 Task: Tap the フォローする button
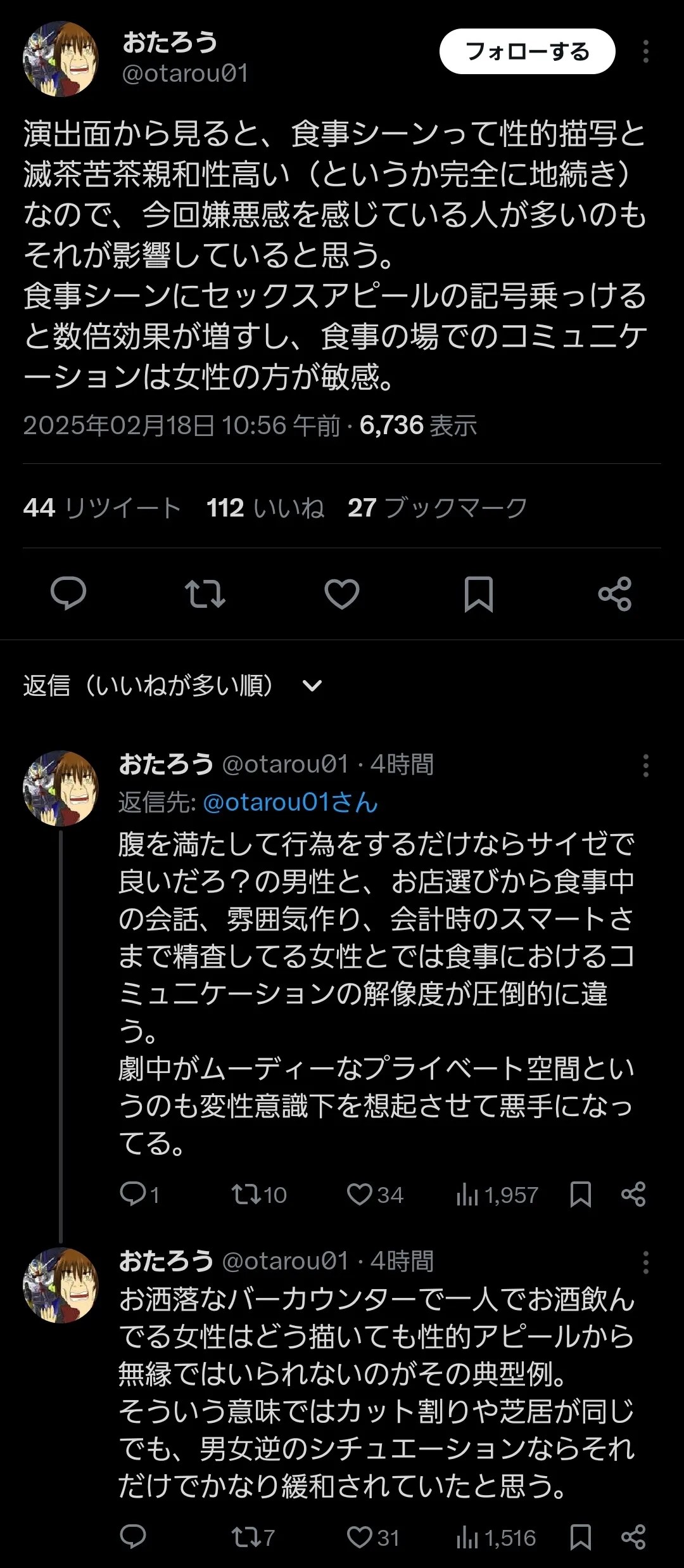pyautogui.click(x=527, y=51)
